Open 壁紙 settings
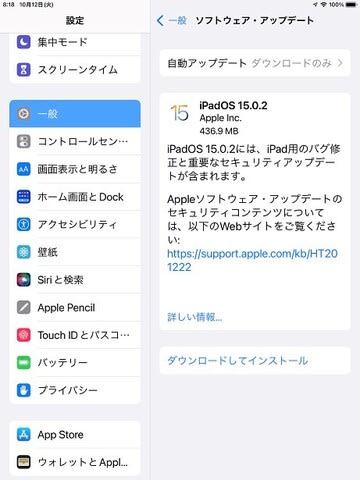The height and width of the screenshot is (480, 360). click(x=75, y=252)
